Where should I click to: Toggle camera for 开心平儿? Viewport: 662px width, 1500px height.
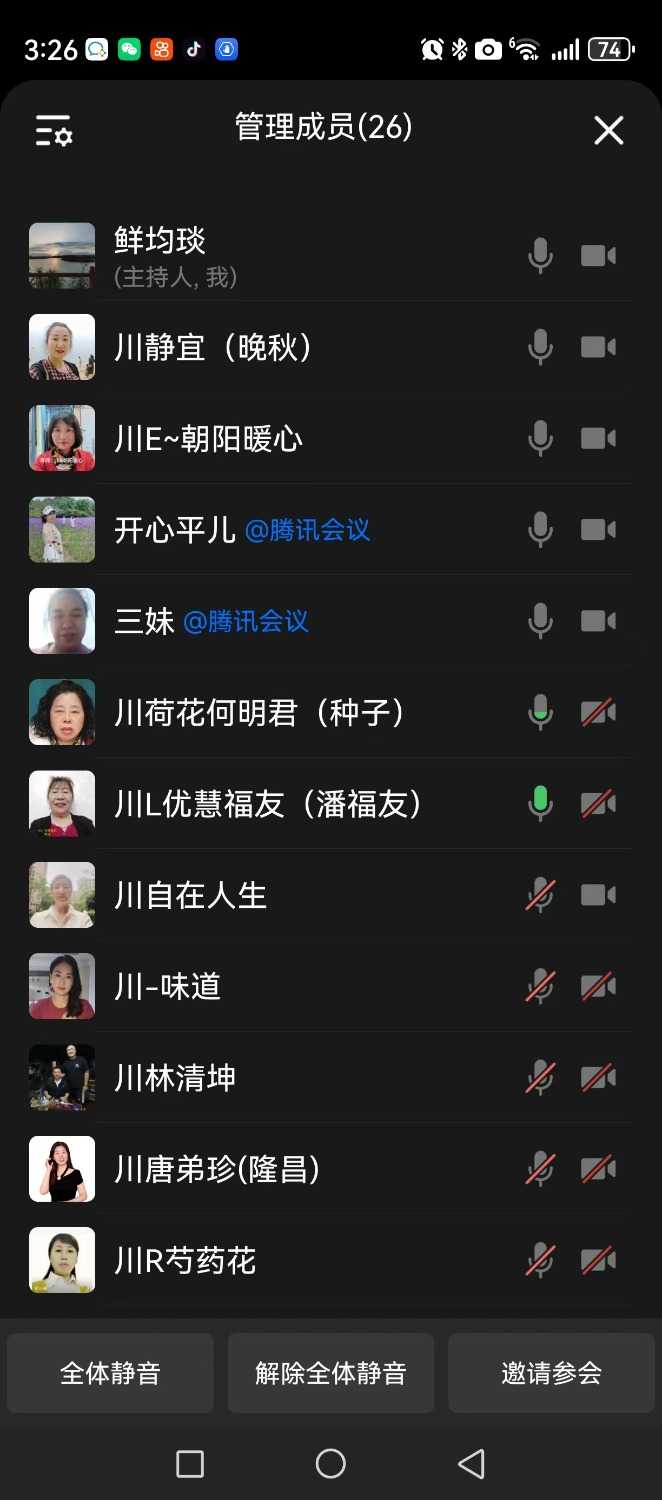pyautogui.click(x=599, y=530)
